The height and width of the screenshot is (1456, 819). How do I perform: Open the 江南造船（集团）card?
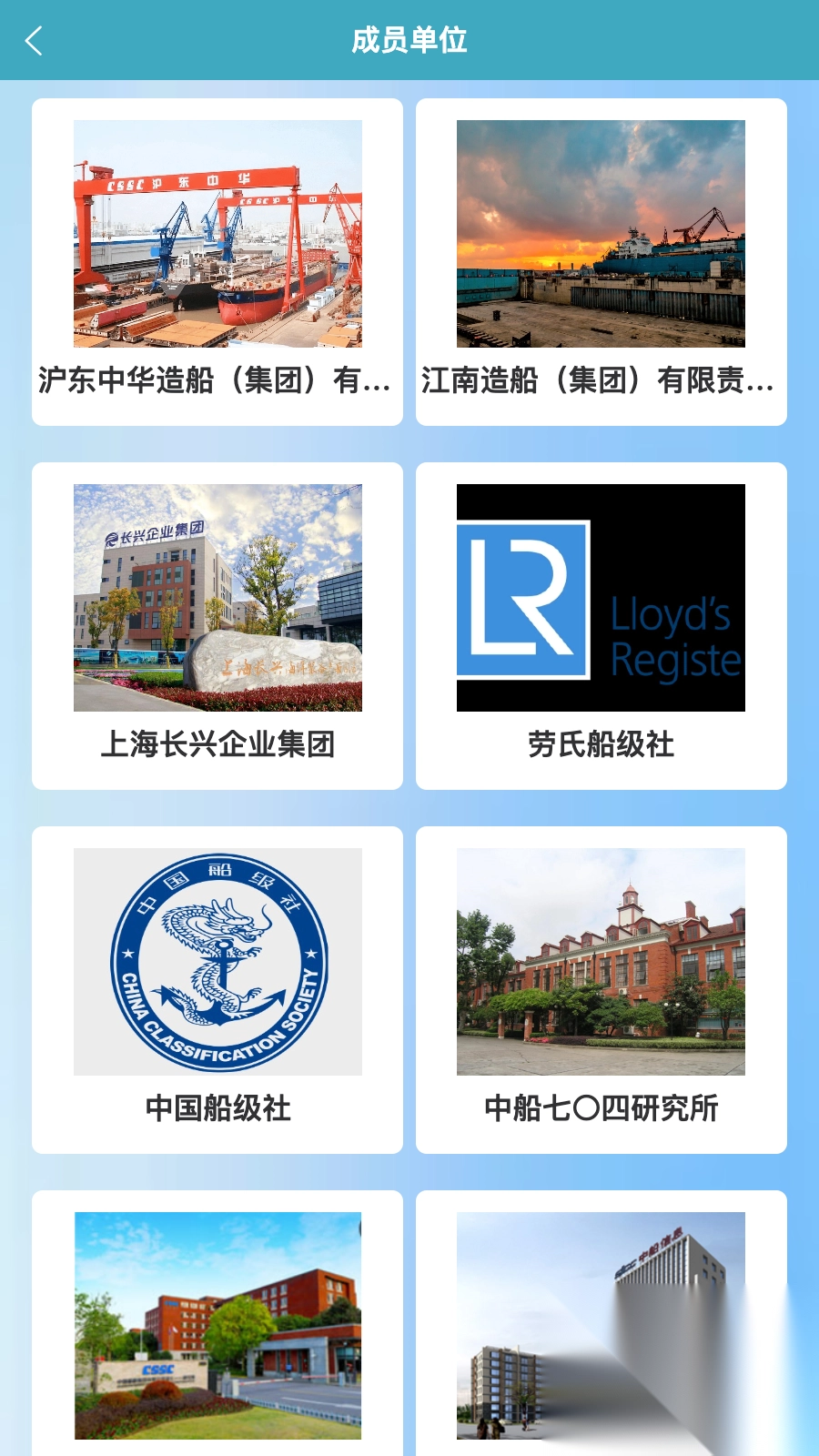[x=601, y=264]
